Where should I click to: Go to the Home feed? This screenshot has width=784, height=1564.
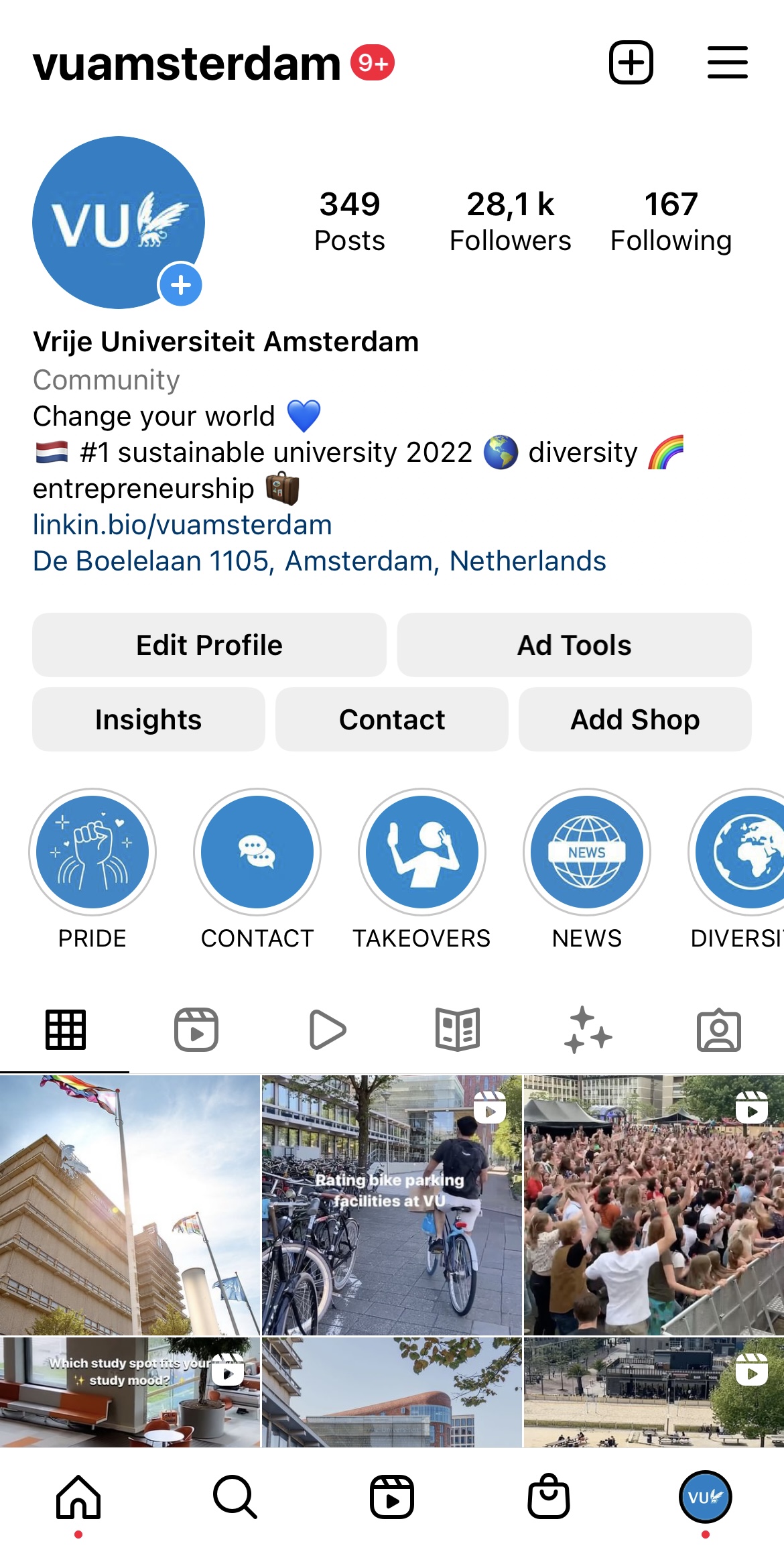pos(78,1496)
